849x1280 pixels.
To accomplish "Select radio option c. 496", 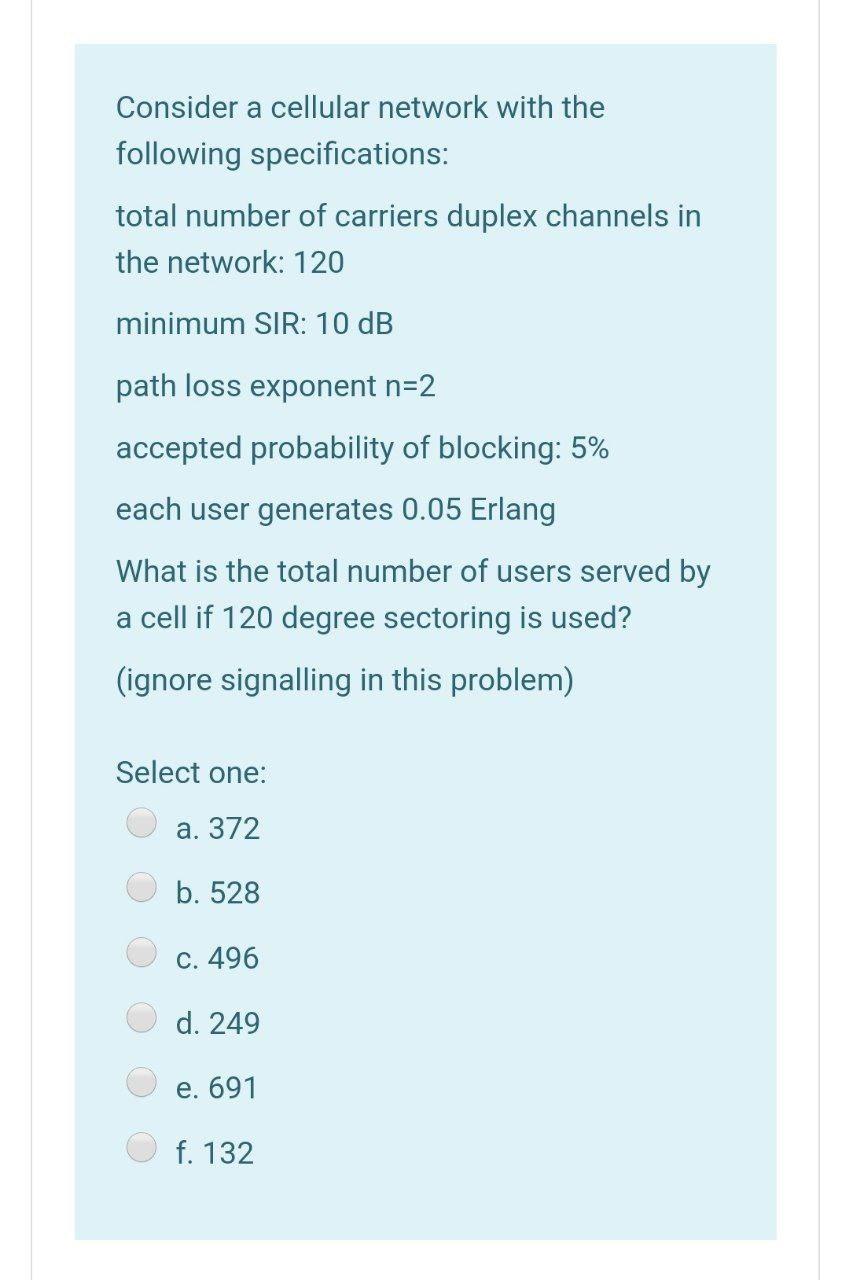I will [141, 952].
